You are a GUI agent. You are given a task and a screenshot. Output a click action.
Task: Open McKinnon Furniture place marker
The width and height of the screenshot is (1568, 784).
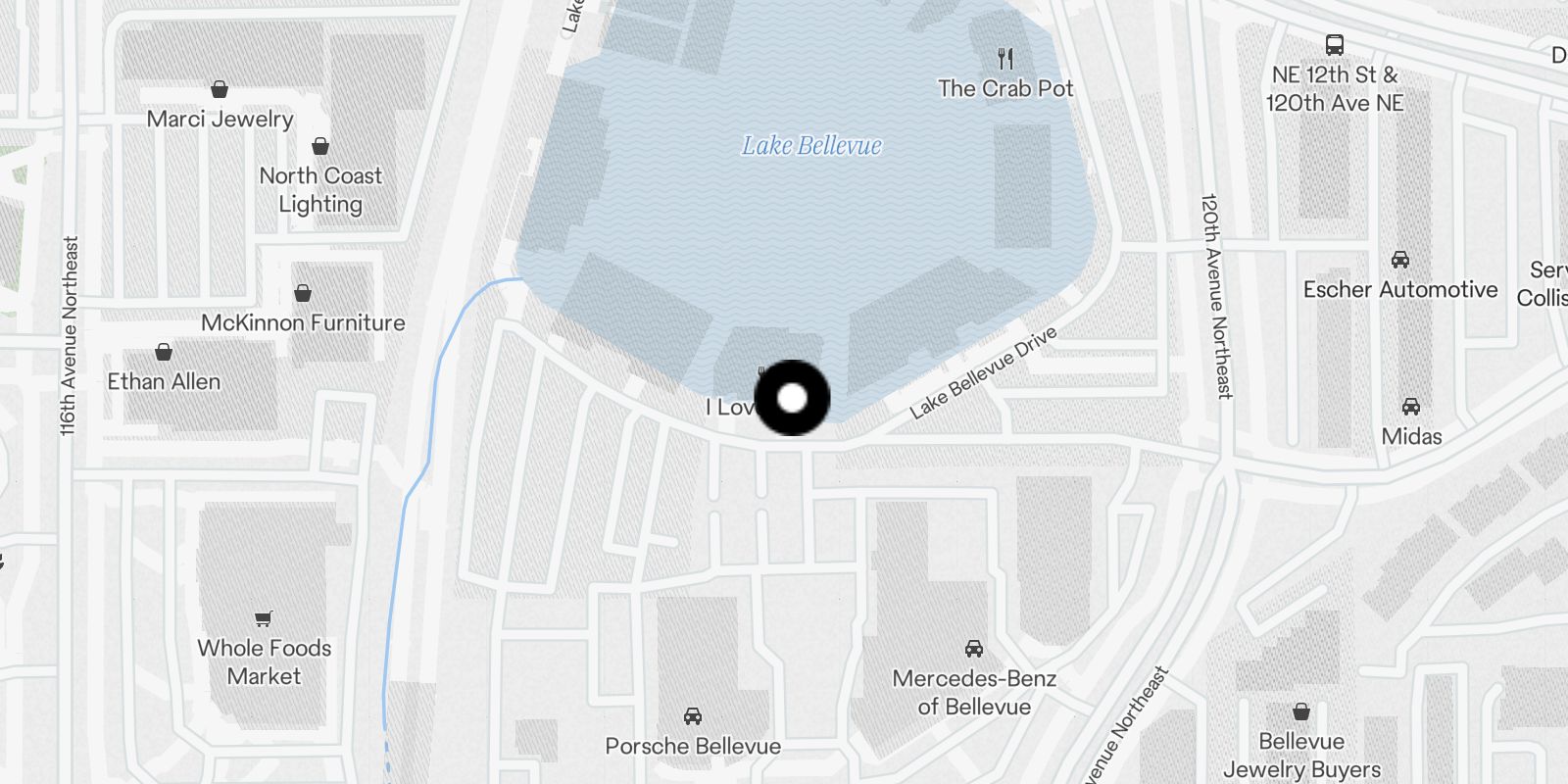(x=303, y=294)
